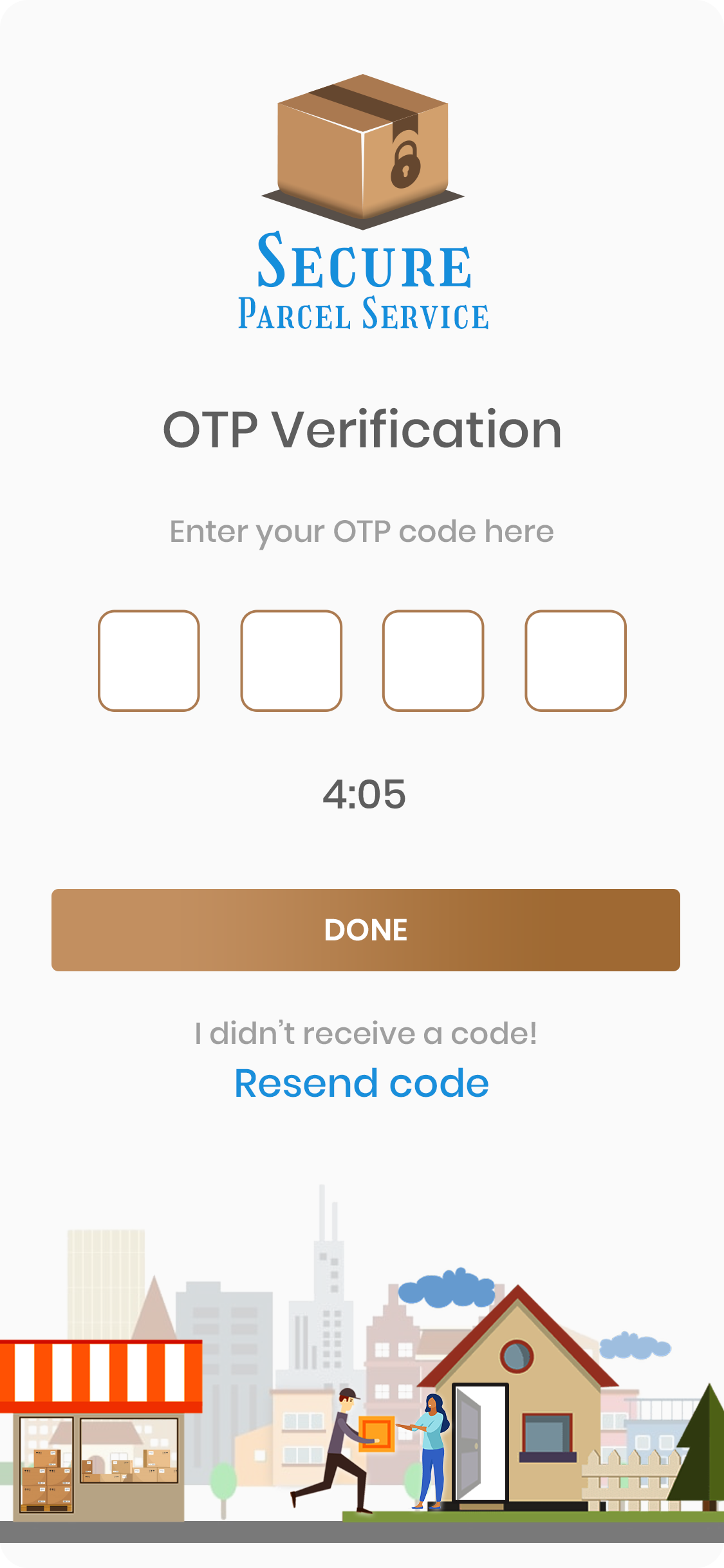Tap the Resend code link
Viewport: 724px width, 1568px height.
(362, 1083)
